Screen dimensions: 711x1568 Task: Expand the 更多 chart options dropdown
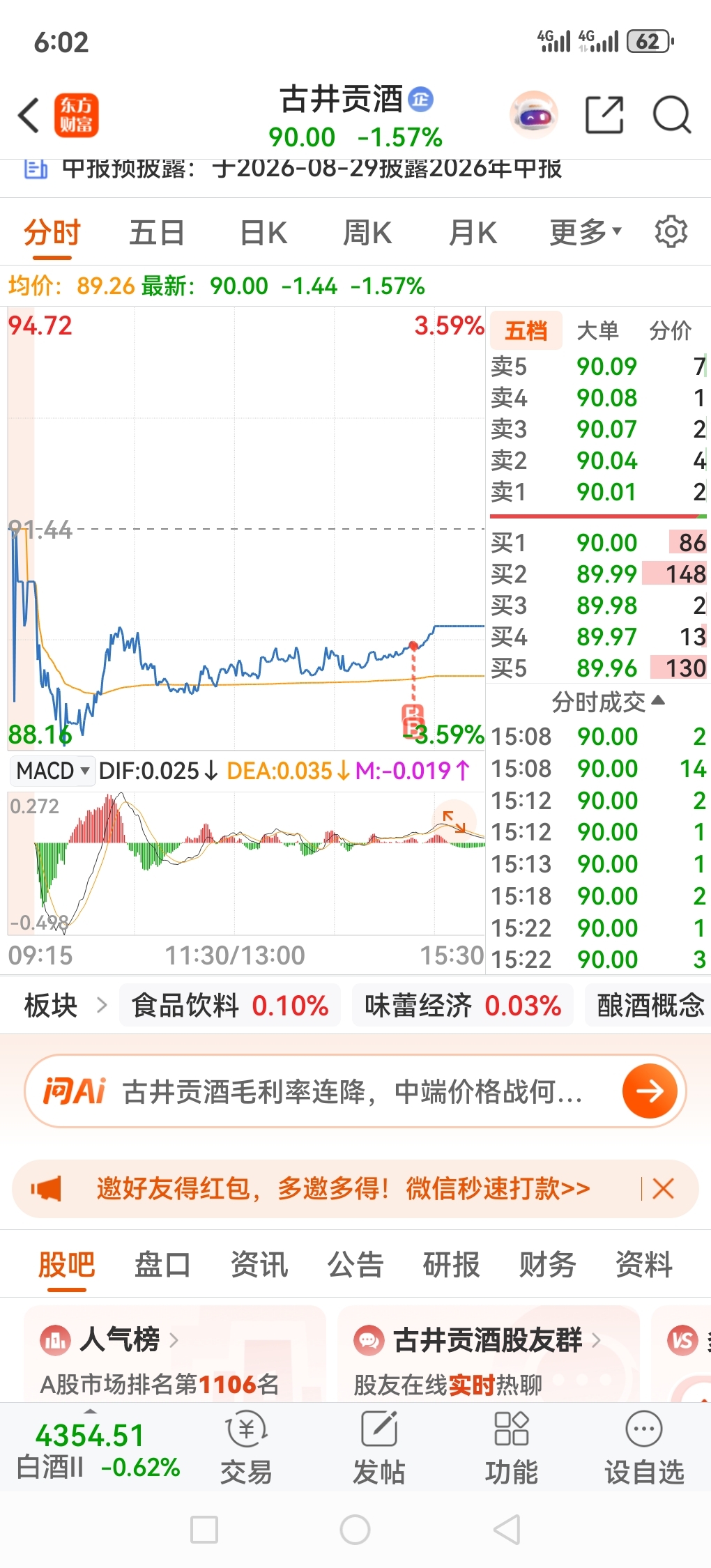coord(586,233)
